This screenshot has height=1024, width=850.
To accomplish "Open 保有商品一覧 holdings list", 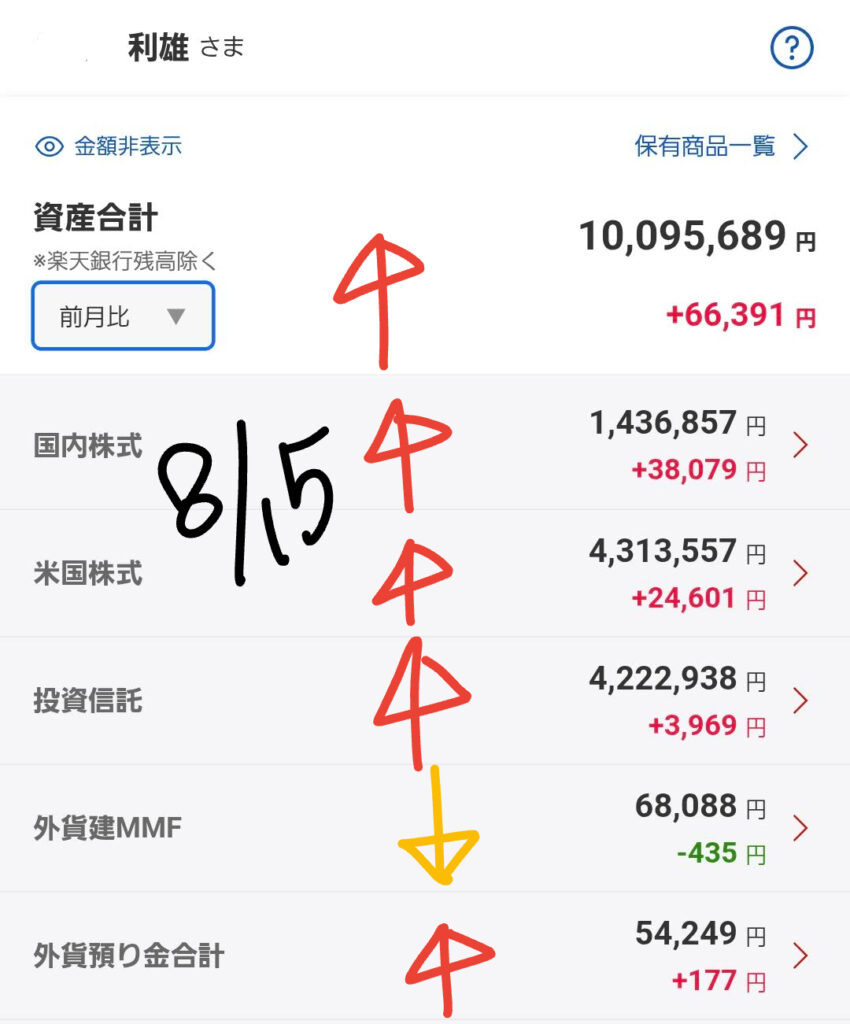I will click(720, 147).
